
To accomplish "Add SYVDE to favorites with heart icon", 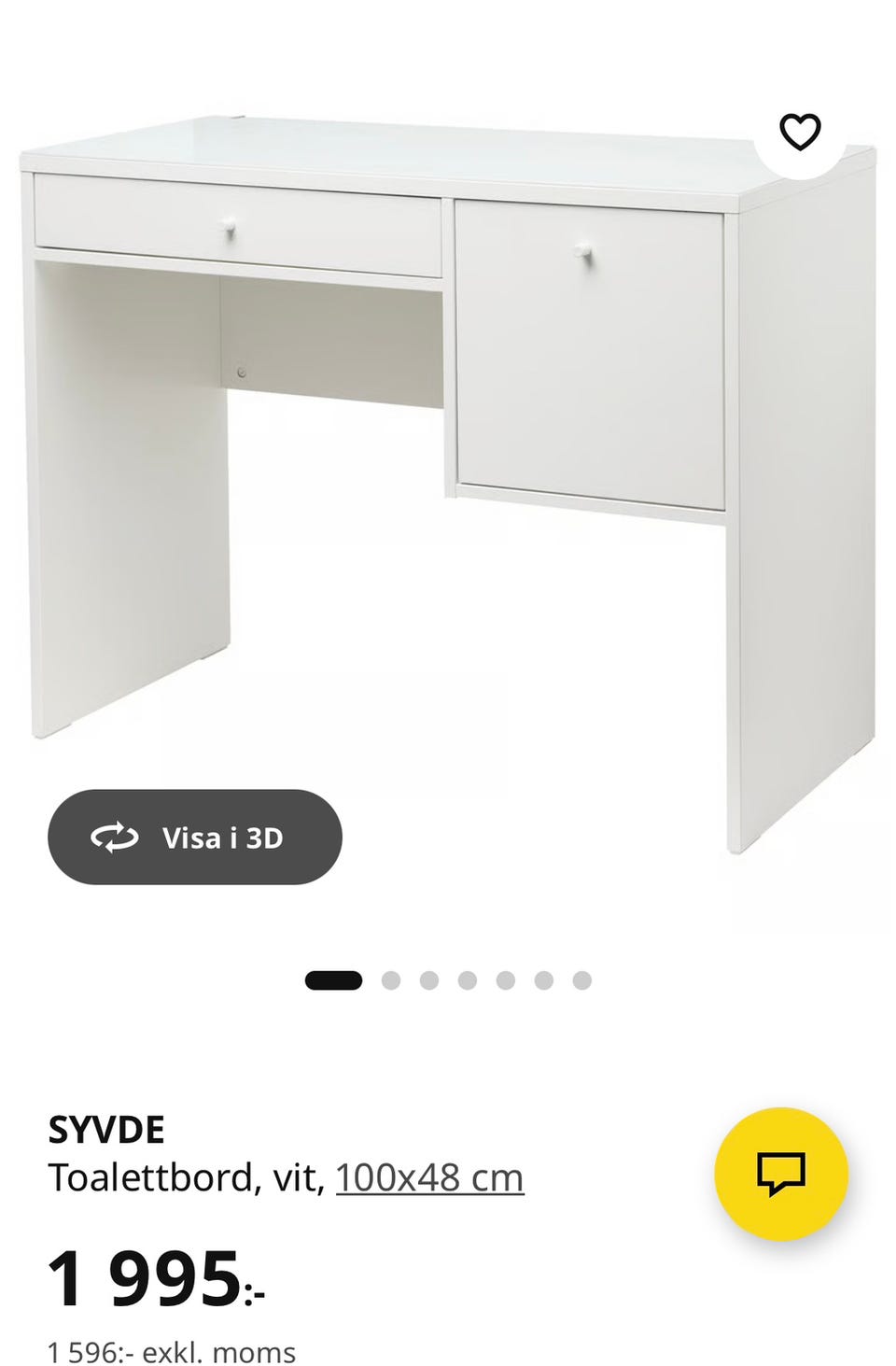I will [801, 133].
